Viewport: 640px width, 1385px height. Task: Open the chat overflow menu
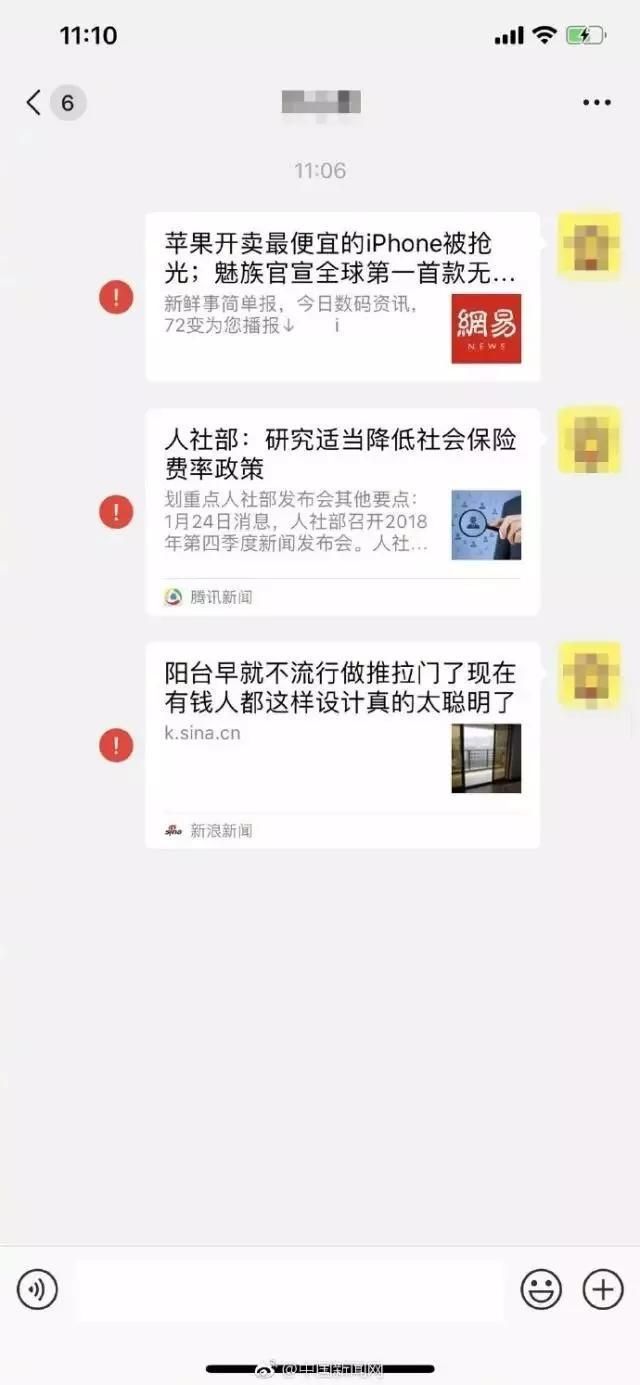[x=597, y=102]
